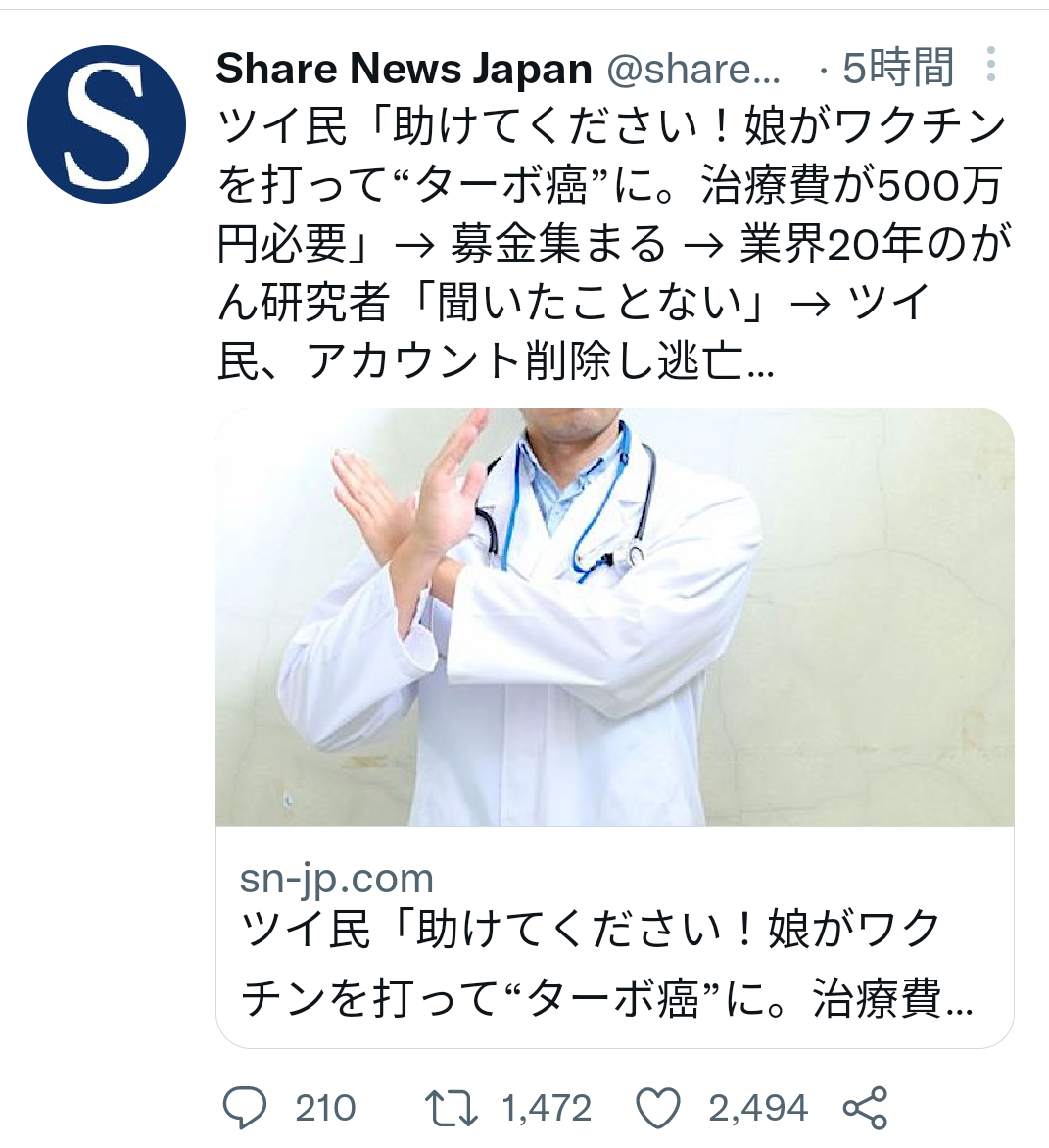This screenshot has height=1148, width=1049.
Task: Share this tweet via share icon
Action: [x=865, y=1108]
